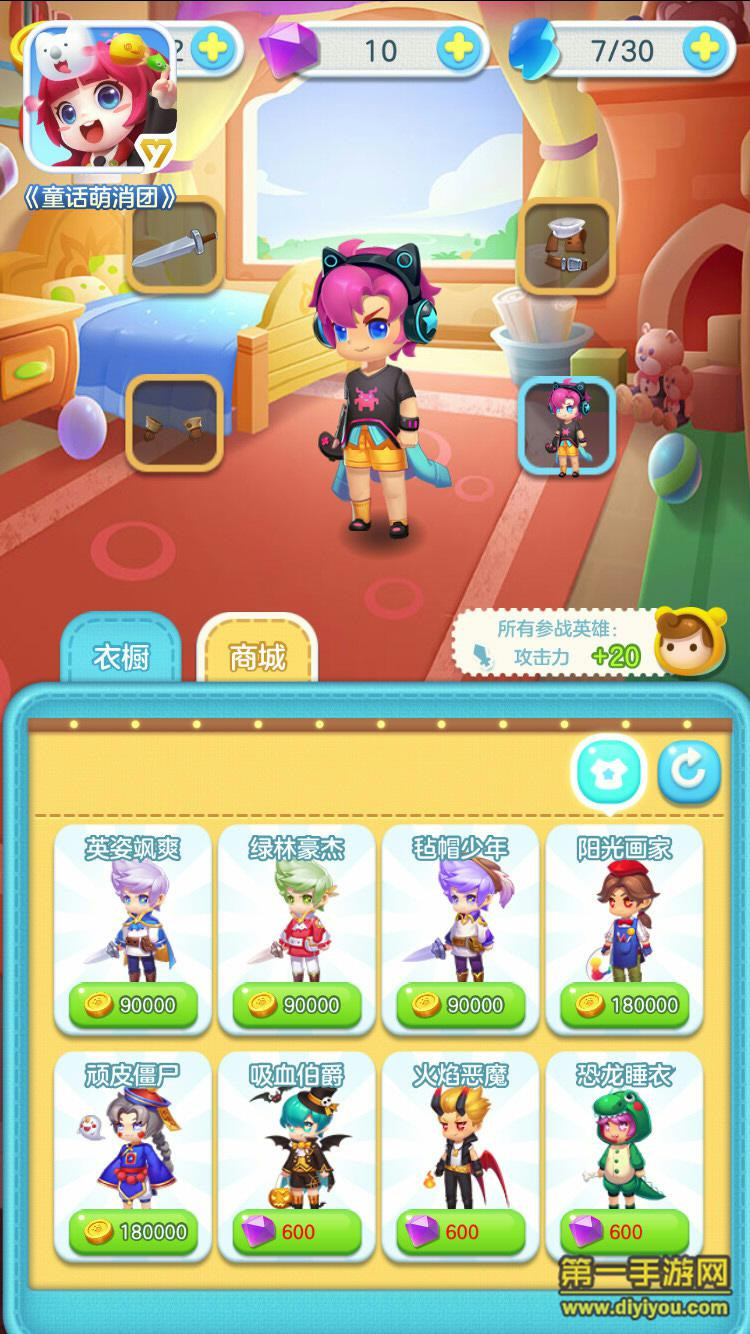Switch to the 商城 shop tab
The width and height of the screenshot is (750, 1334).
(x=257, y=655)
